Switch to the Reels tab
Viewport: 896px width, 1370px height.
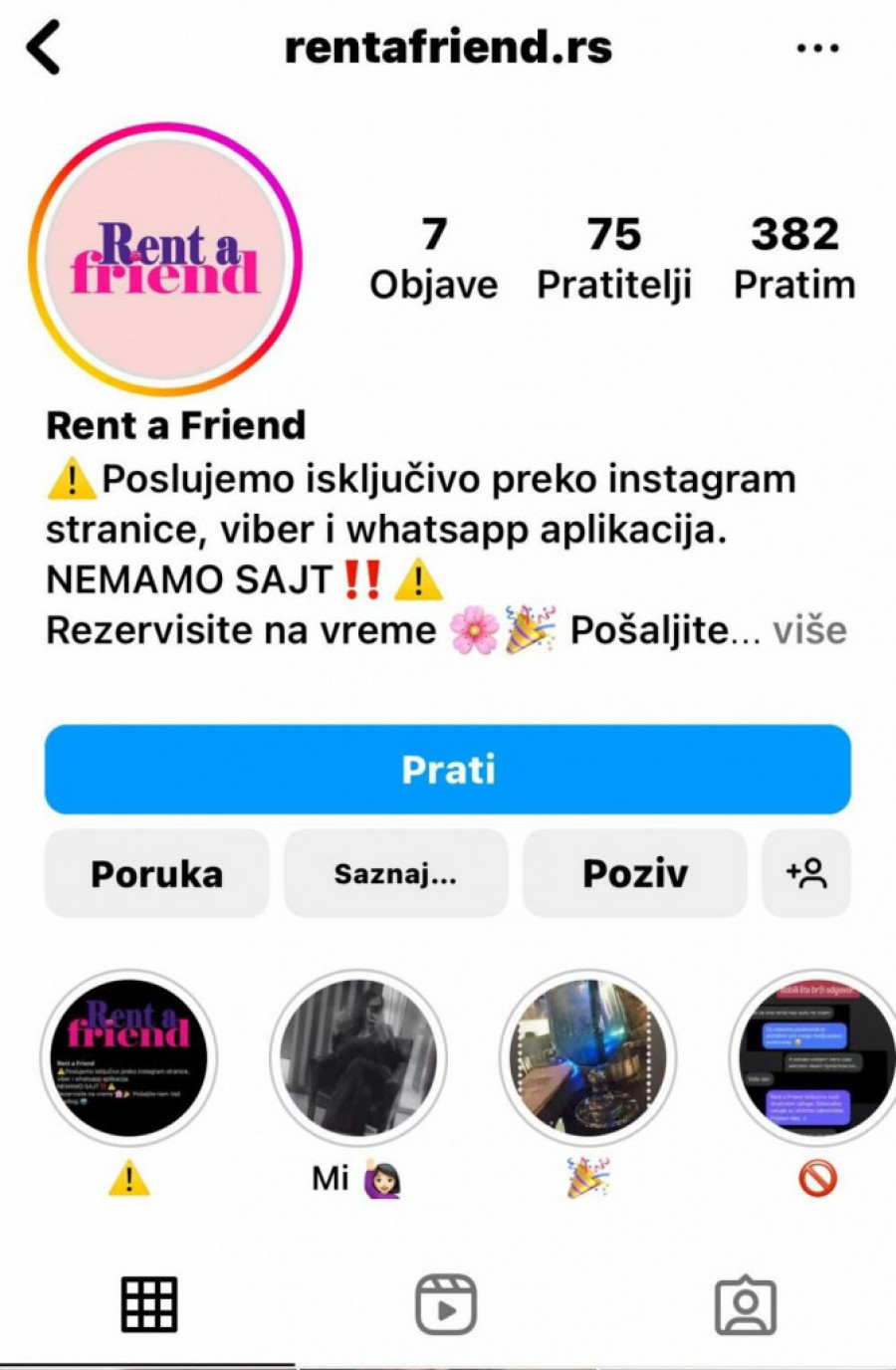point(446,1304)
